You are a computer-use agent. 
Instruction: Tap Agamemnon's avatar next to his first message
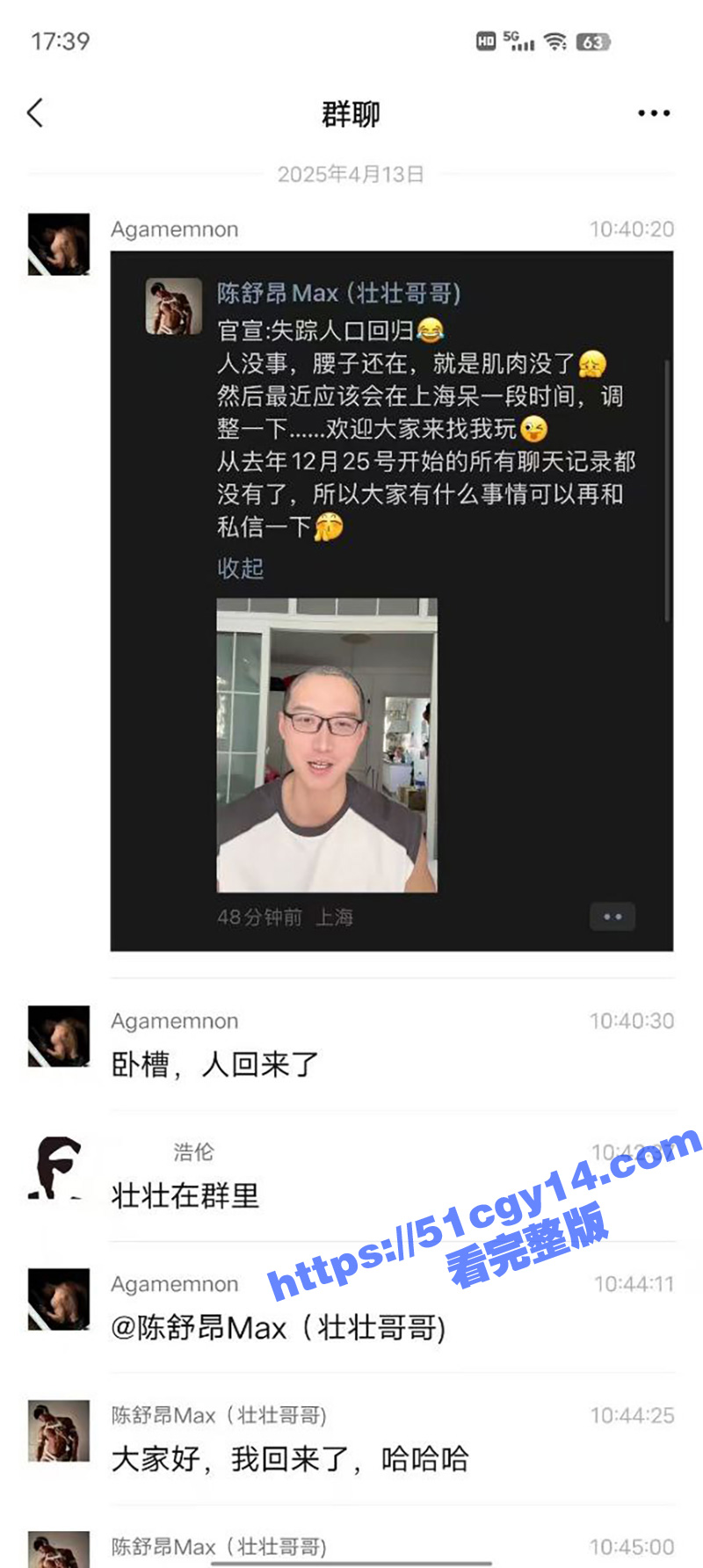click(x=58, y=246)
